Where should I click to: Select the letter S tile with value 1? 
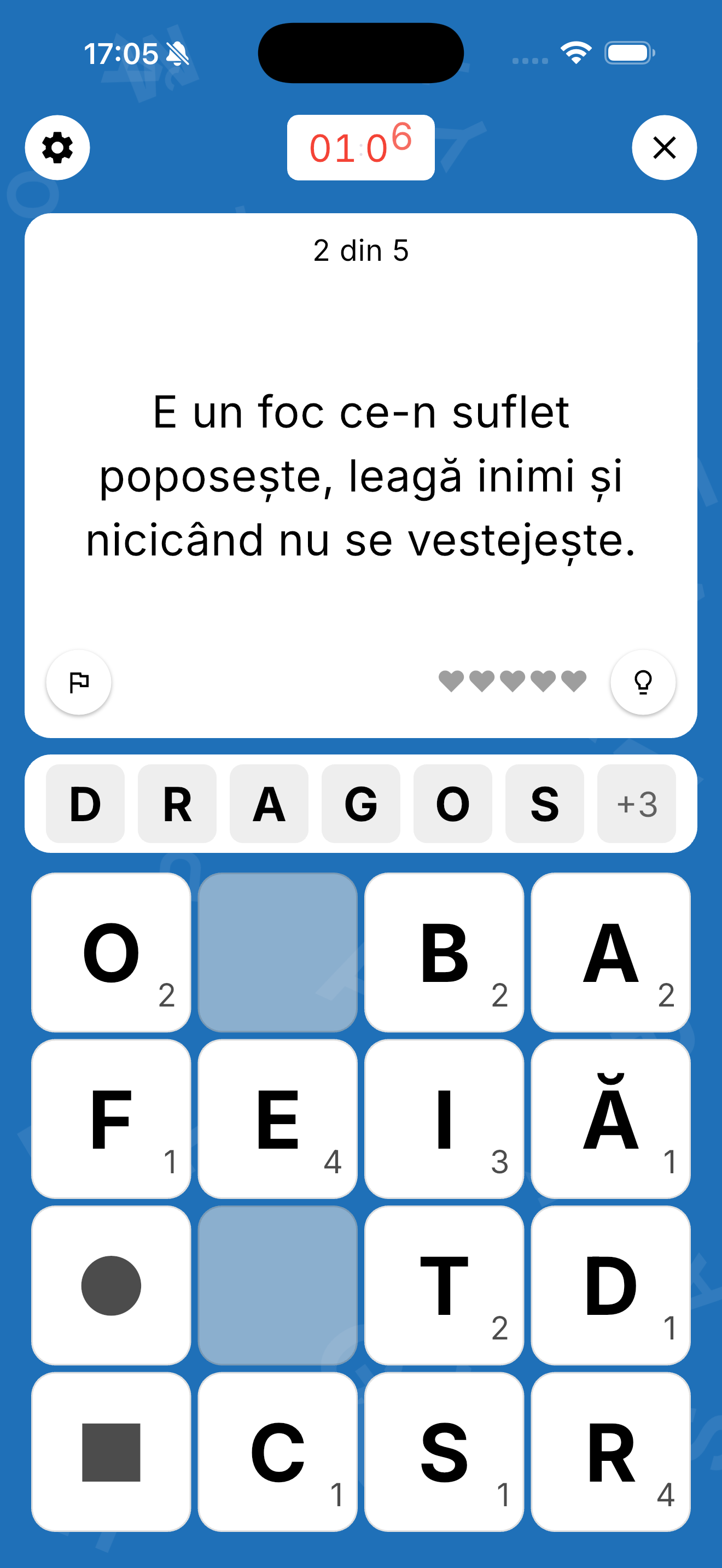[x=444, y=1452]
